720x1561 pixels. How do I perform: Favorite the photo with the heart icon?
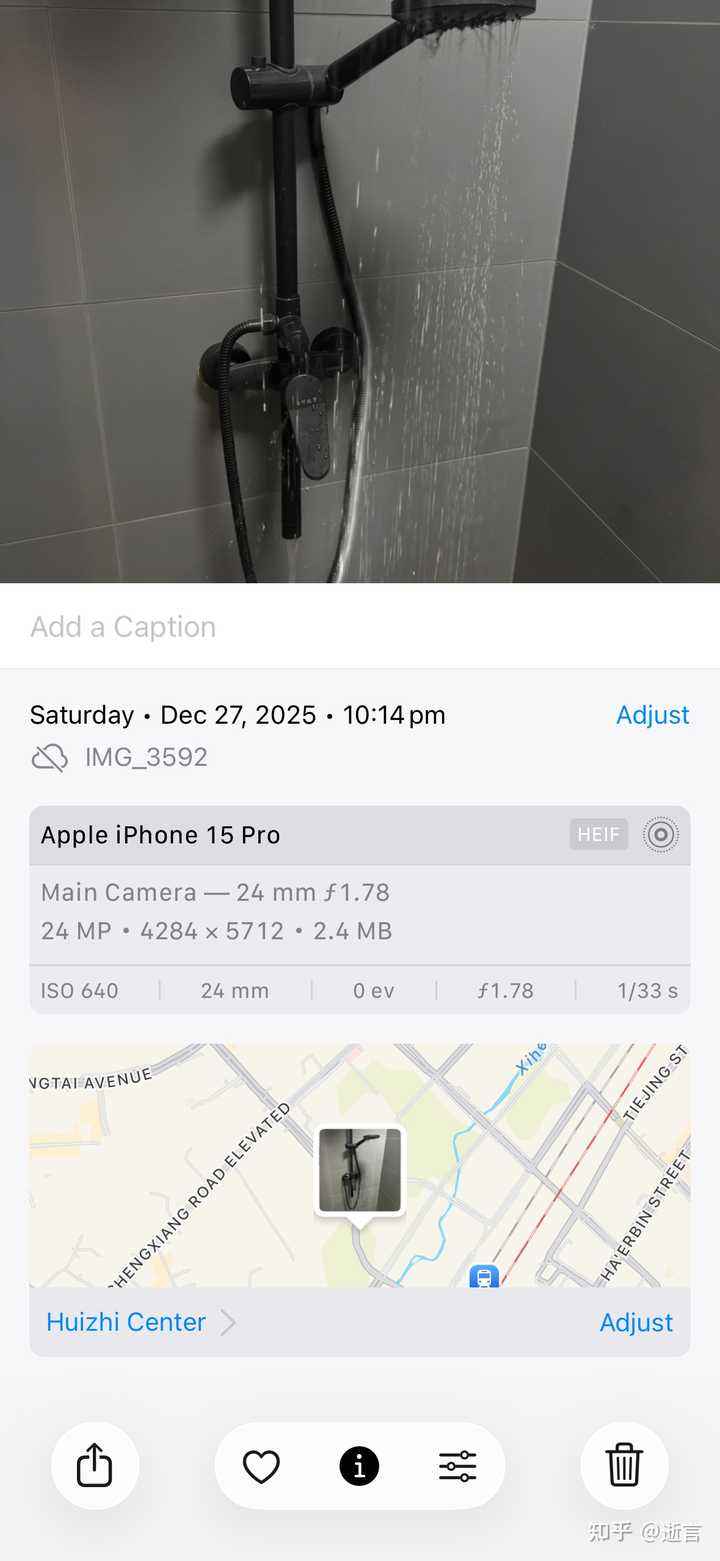point(261,1466)
